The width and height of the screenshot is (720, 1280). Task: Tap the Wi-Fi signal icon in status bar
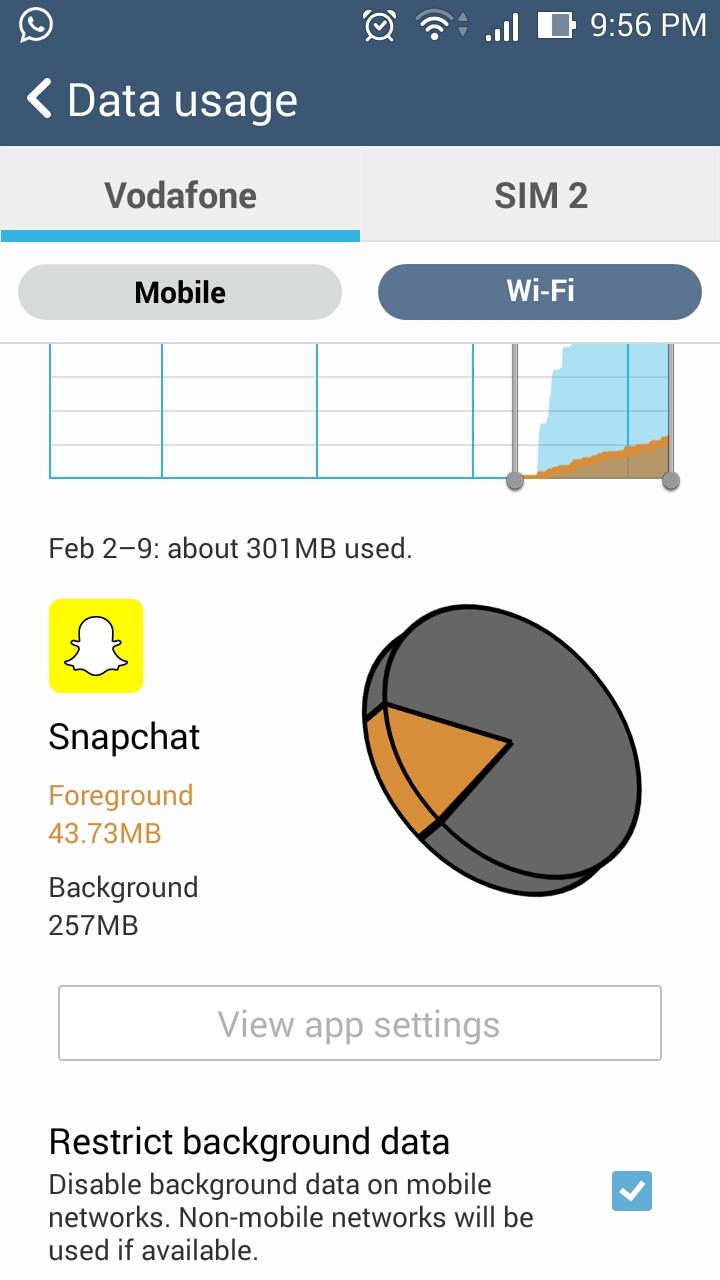click(437, 25)
